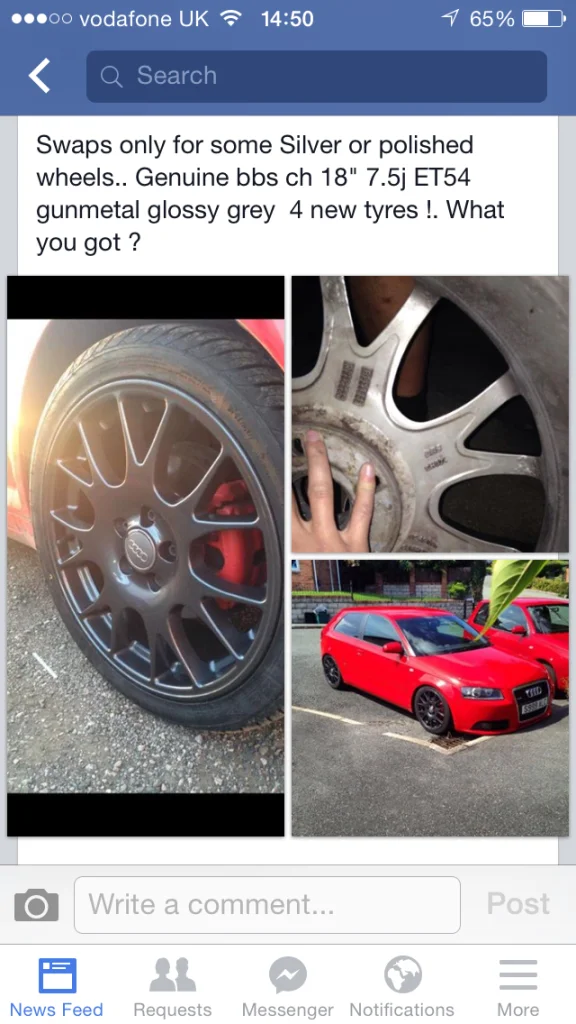576x1024 pixels.
Task: Open the Requests tab
Action: (x=172, y=987)
